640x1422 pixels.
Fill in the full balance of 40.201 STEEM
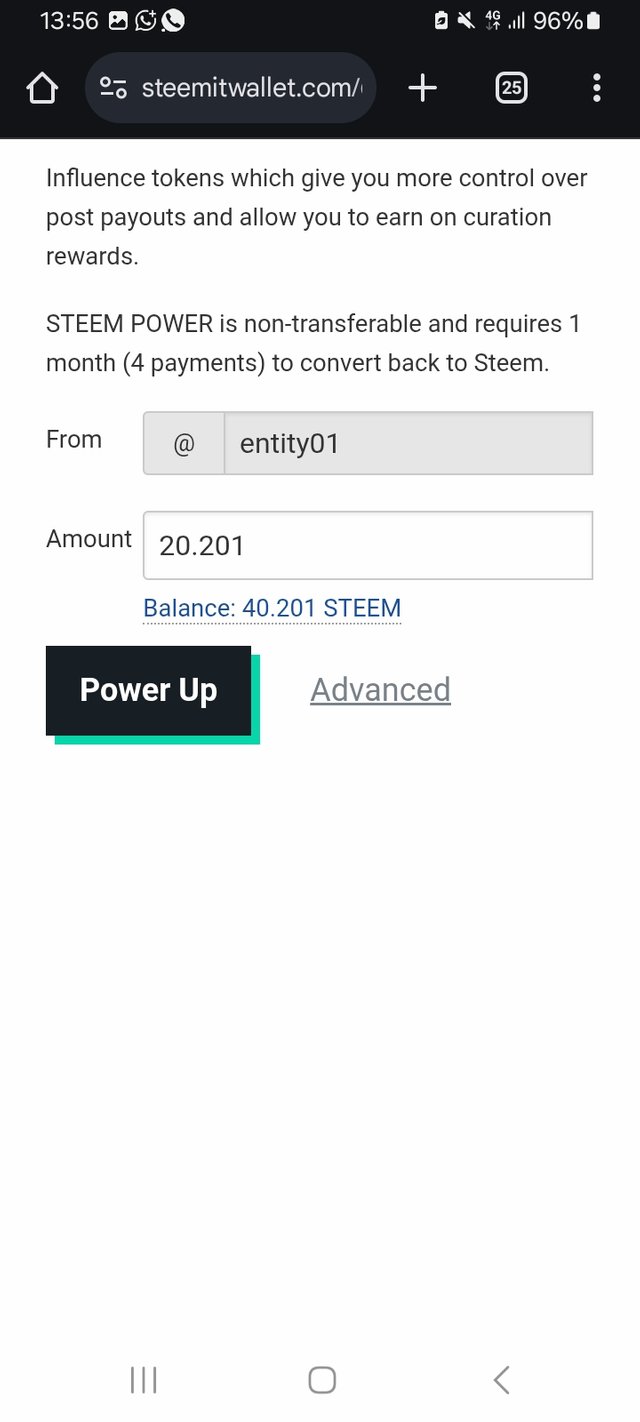[272, 608]
